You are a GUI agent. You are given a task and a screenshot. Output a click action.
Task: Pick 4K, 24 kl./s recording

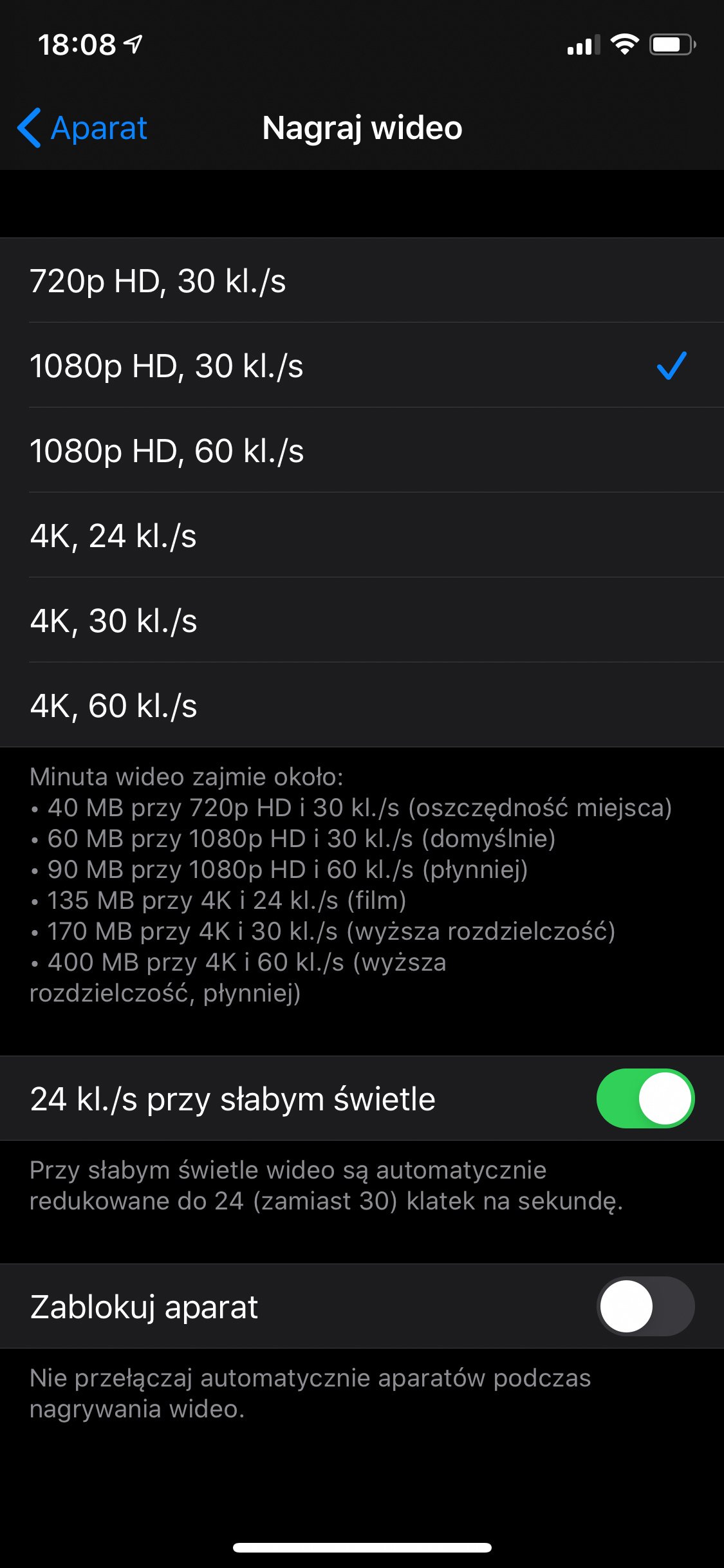tap(362, 536)
